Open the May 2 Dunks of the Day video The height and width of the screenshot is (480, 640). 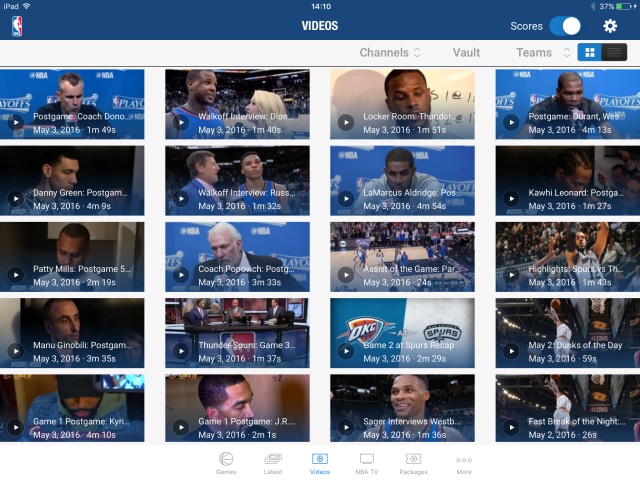[567, 333]
